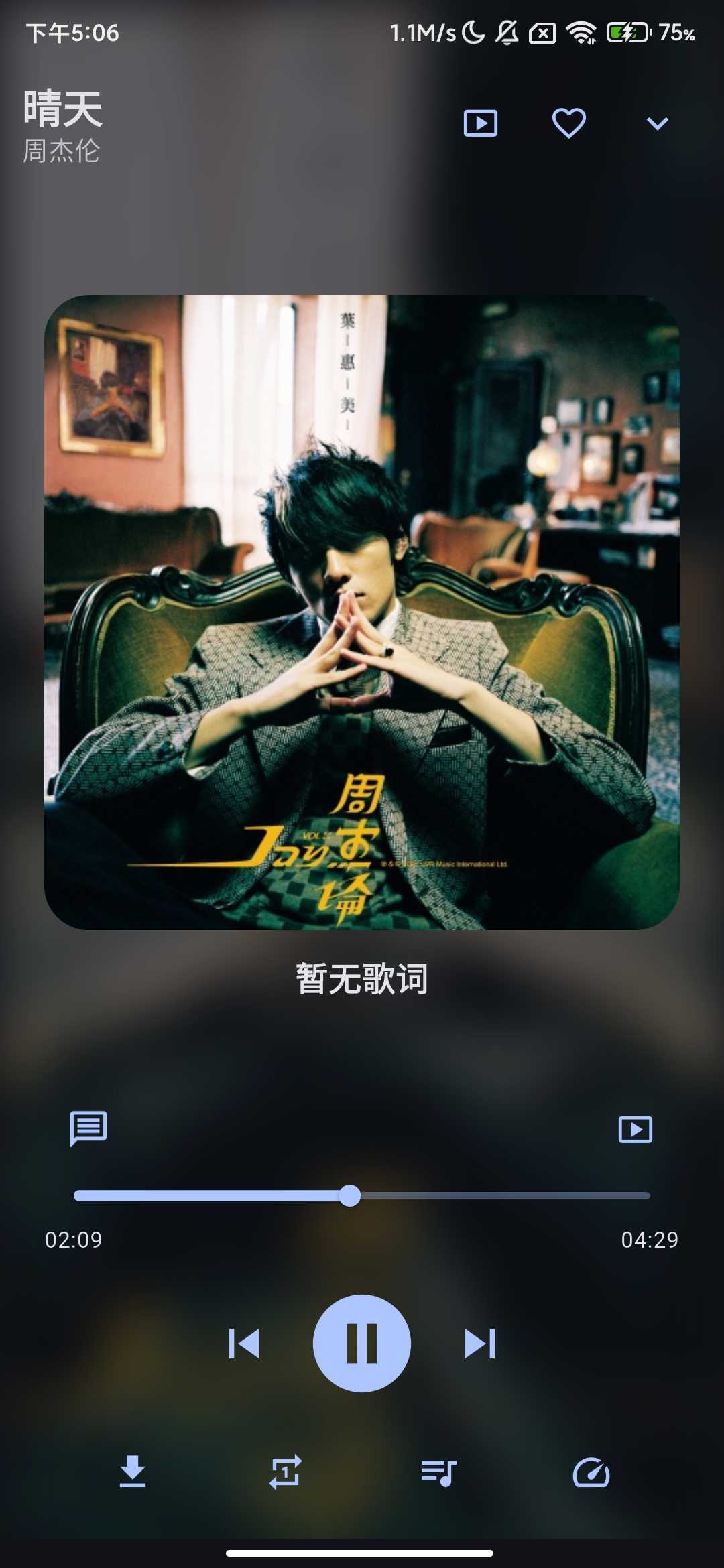724x1568 pixels.
Task: Collapse the player with the down chevron
Action: (657, 123)
